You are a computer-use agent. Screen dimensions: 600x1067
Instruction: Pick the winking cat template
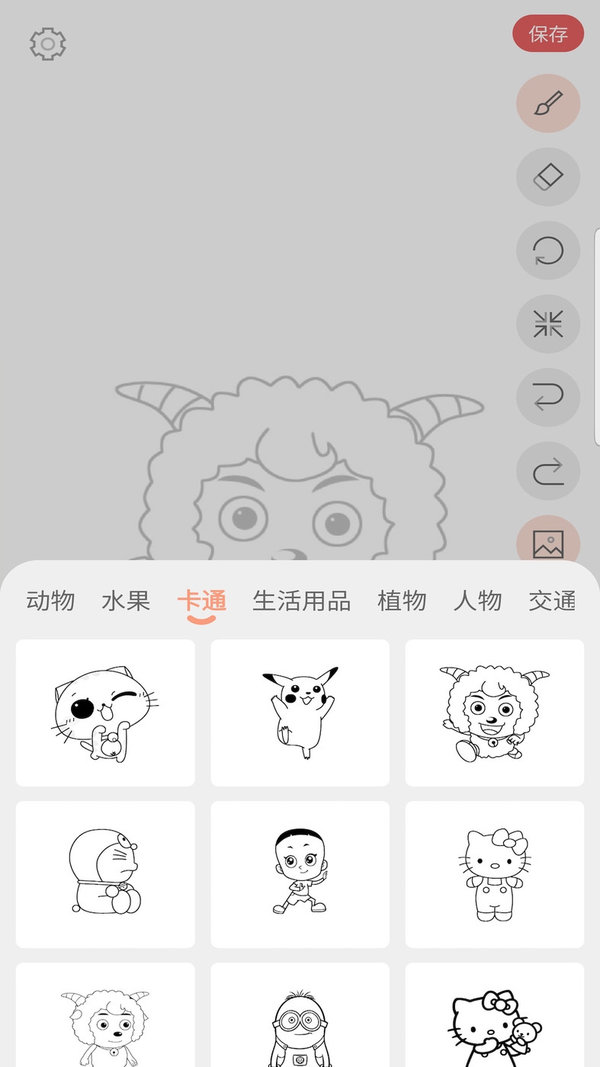click(x=105, y=713)
